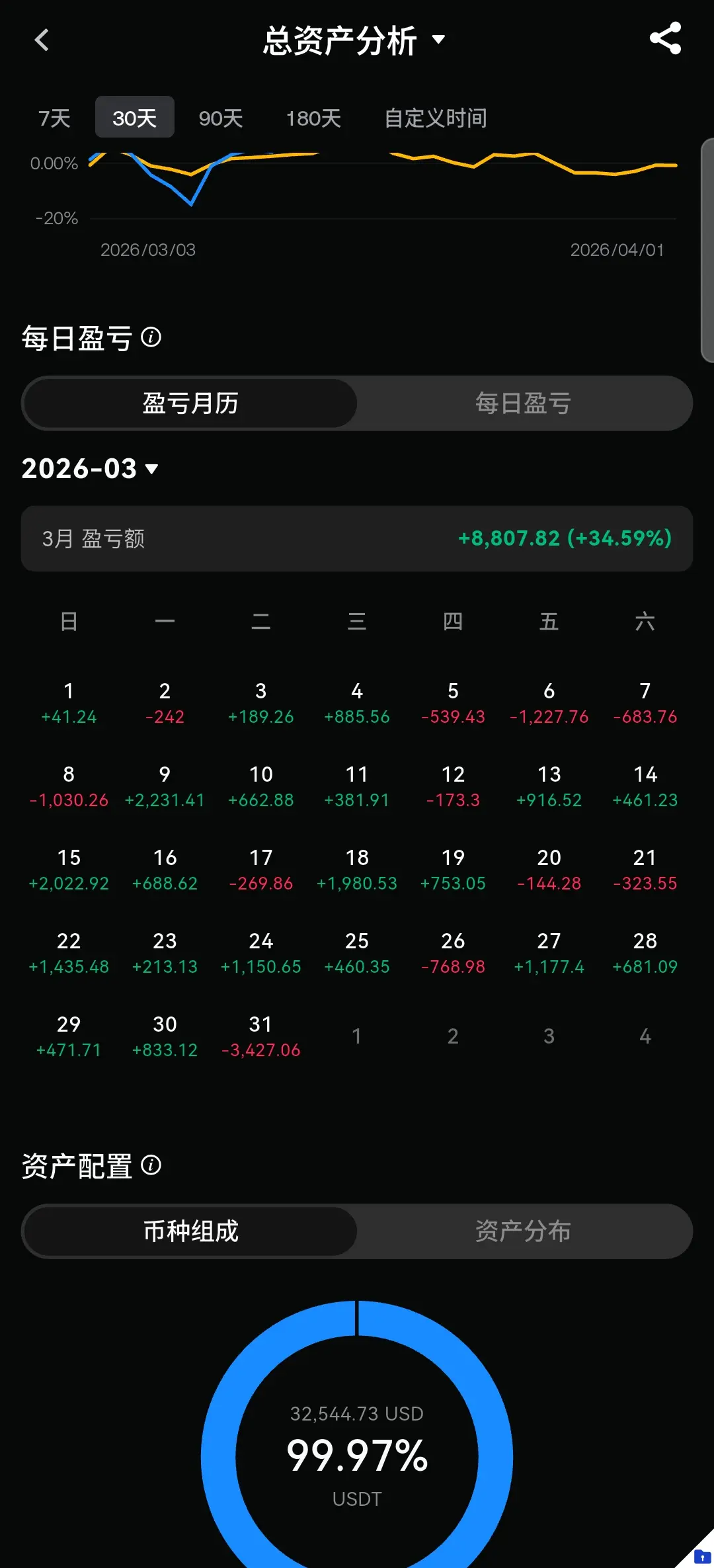Switch to the 90天 range

[221, 118]
